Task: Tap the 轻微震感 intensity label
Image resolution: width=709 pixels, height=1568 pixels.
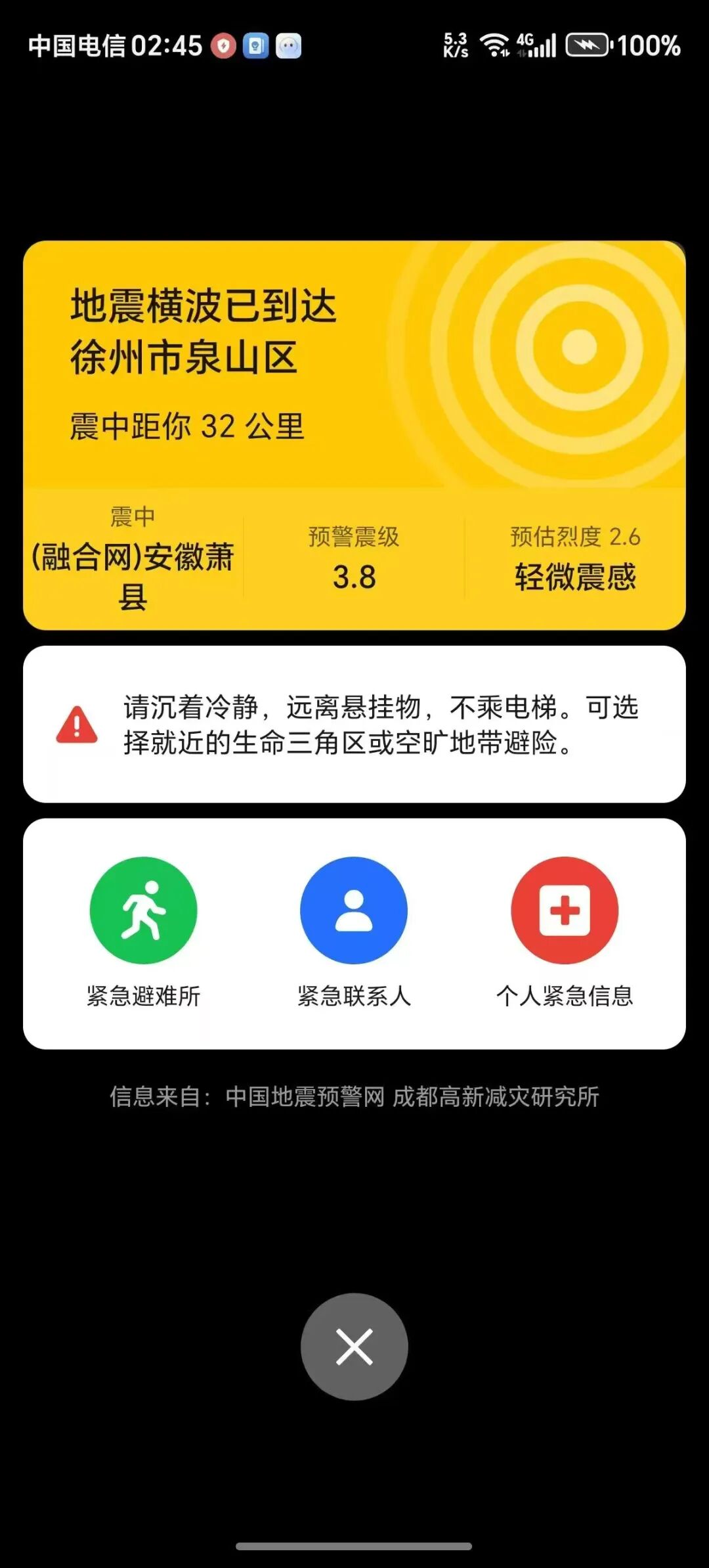Action: pos(573,578)
